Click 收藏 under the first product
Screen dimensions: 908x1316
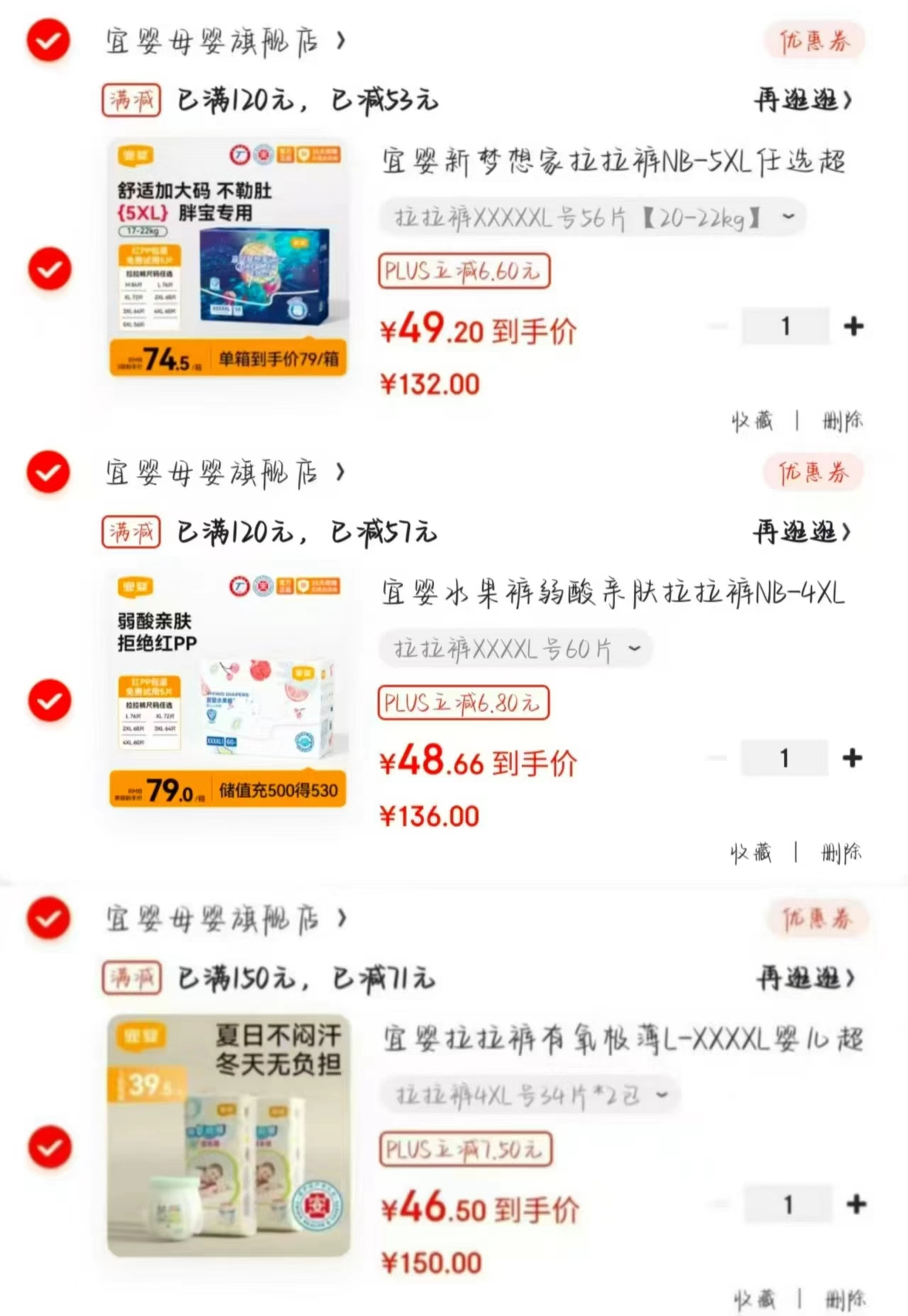(x=752, y=421)
